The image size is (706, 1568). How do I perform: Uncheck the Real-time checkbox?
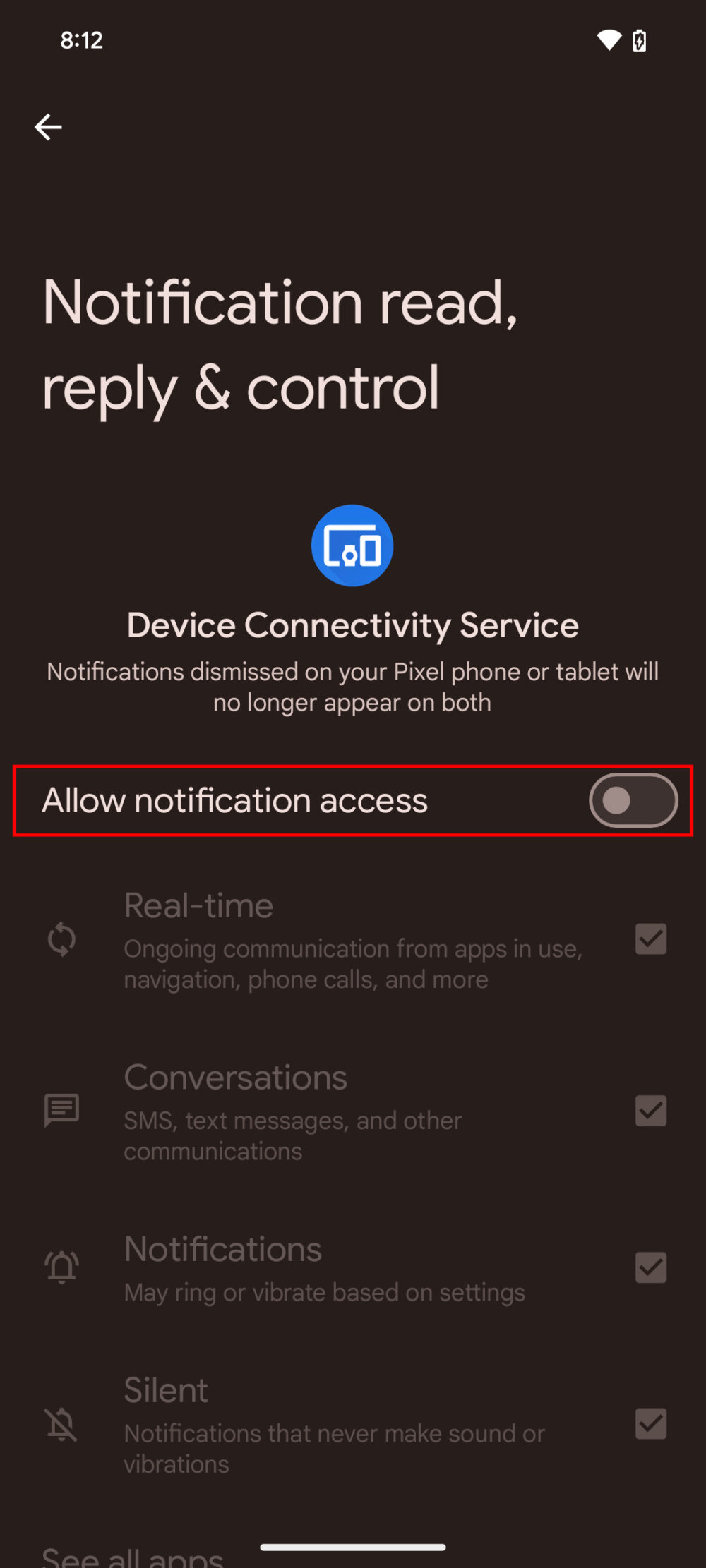(651, 939)
